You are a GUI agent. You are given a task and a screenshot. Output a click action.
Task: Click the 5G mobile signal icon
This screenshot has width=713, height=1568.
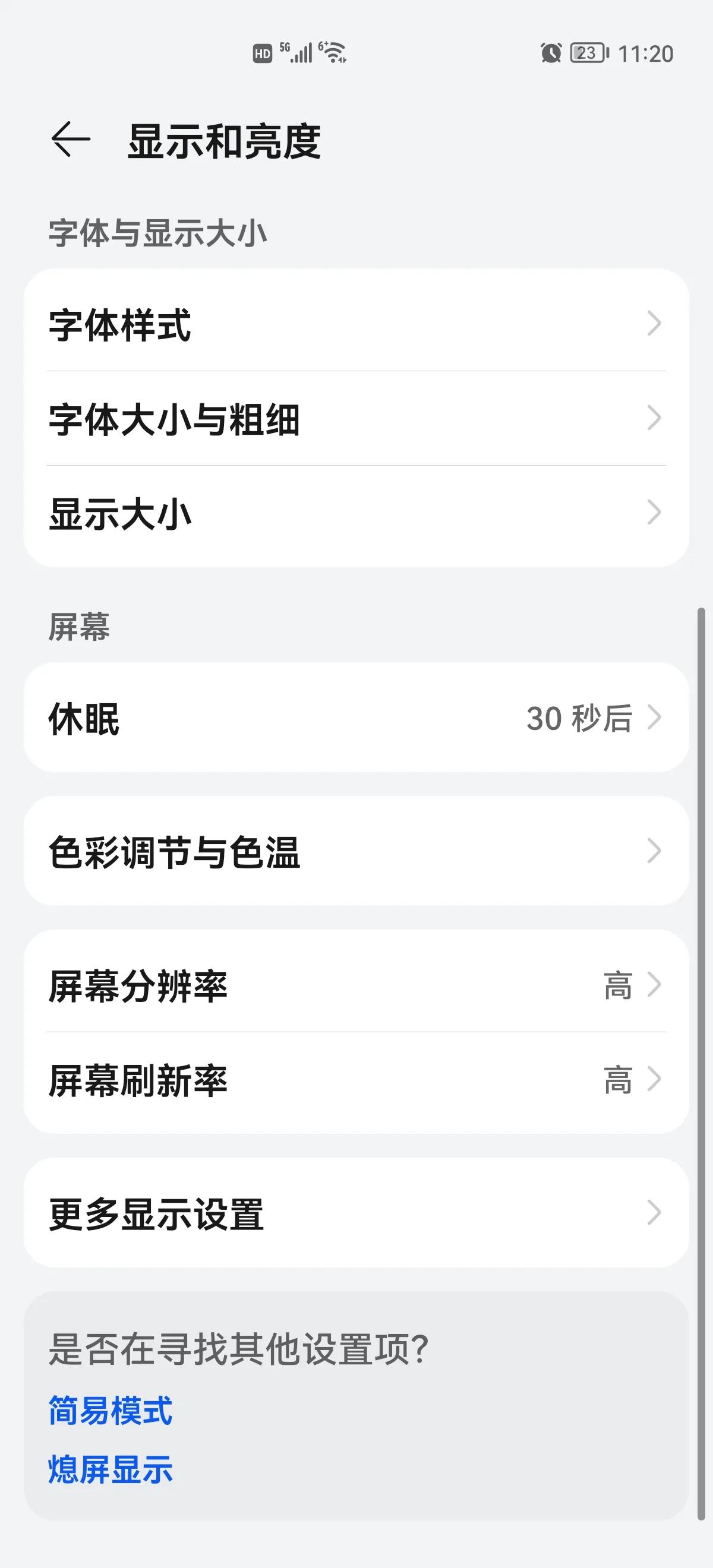pos(285,48)
